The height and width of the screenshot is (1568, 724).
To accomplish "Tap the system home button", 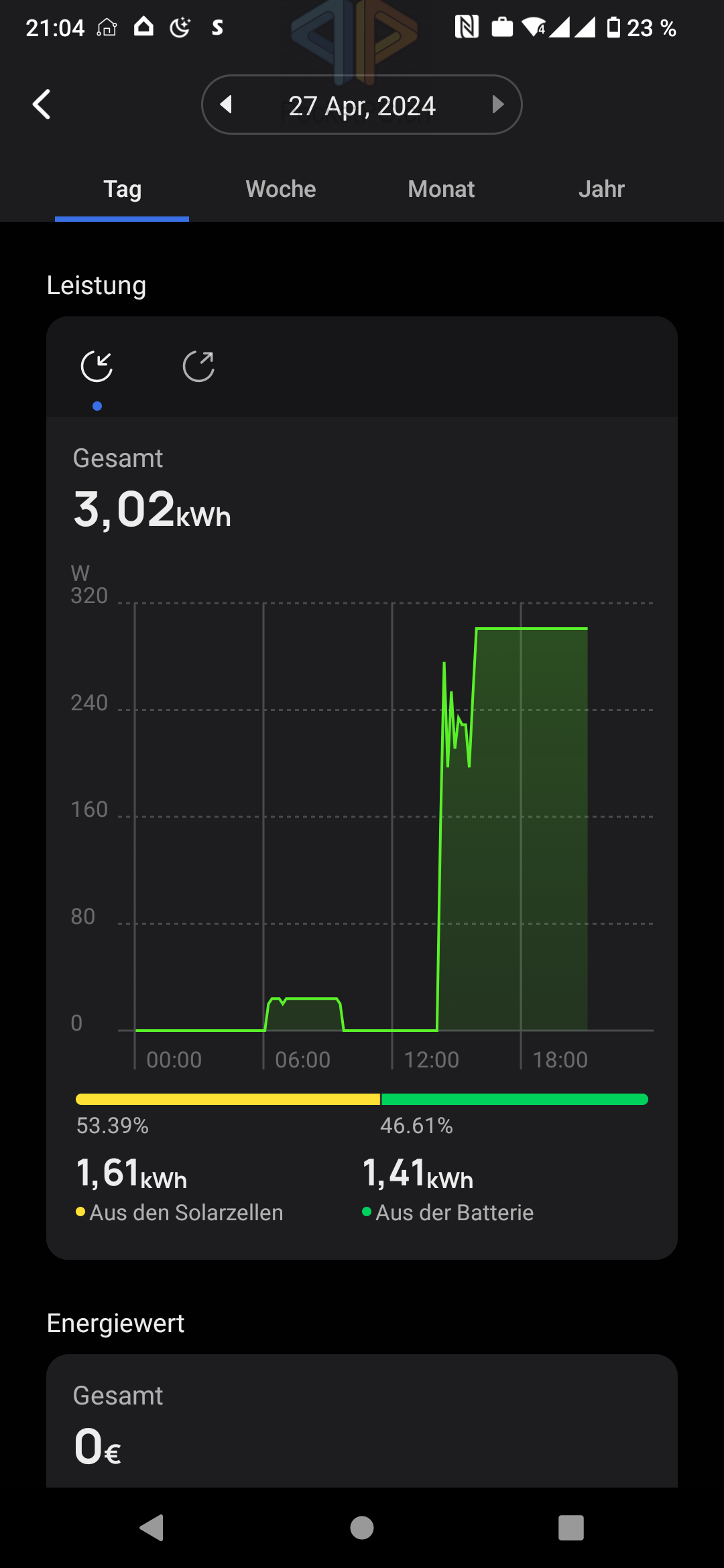I will tap(362, 1528).
